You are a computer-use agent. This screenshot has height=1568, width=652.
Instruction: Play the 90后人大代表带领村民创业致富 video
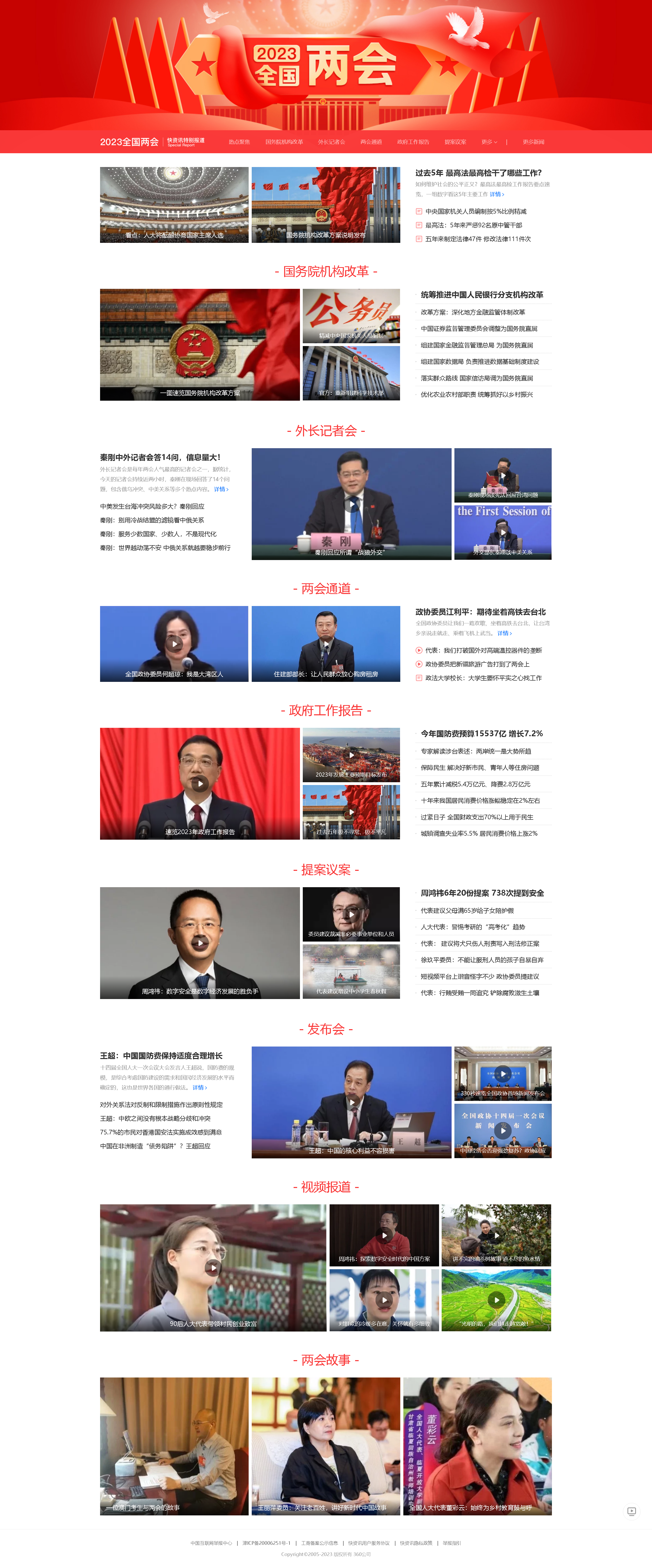coord(213,1268)
